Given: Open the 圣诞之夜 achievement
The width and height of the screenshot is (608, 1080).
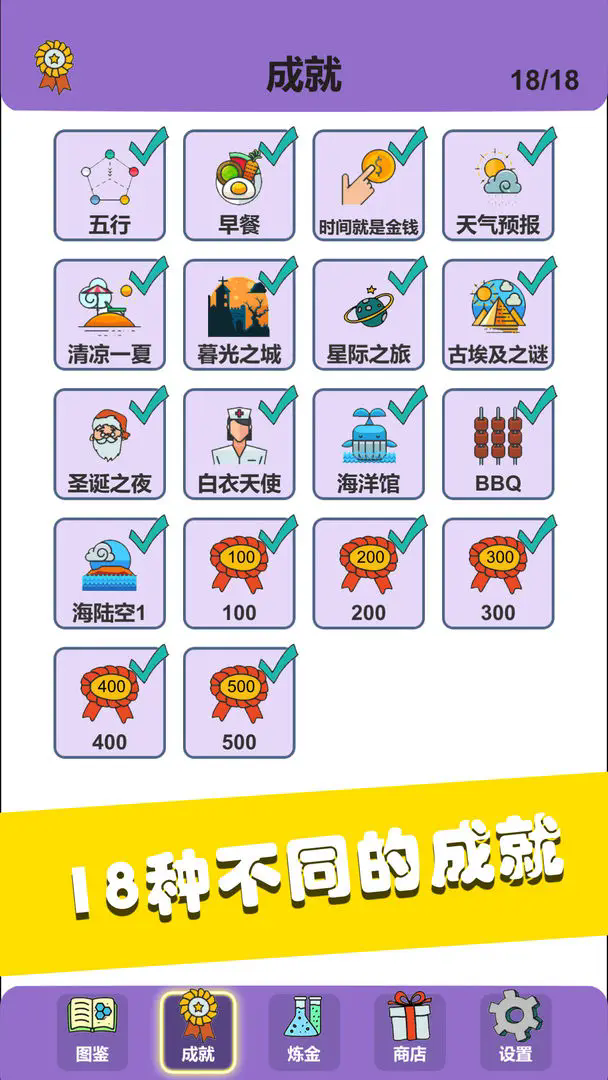Looking at the screenshot, I should point(109,444).
